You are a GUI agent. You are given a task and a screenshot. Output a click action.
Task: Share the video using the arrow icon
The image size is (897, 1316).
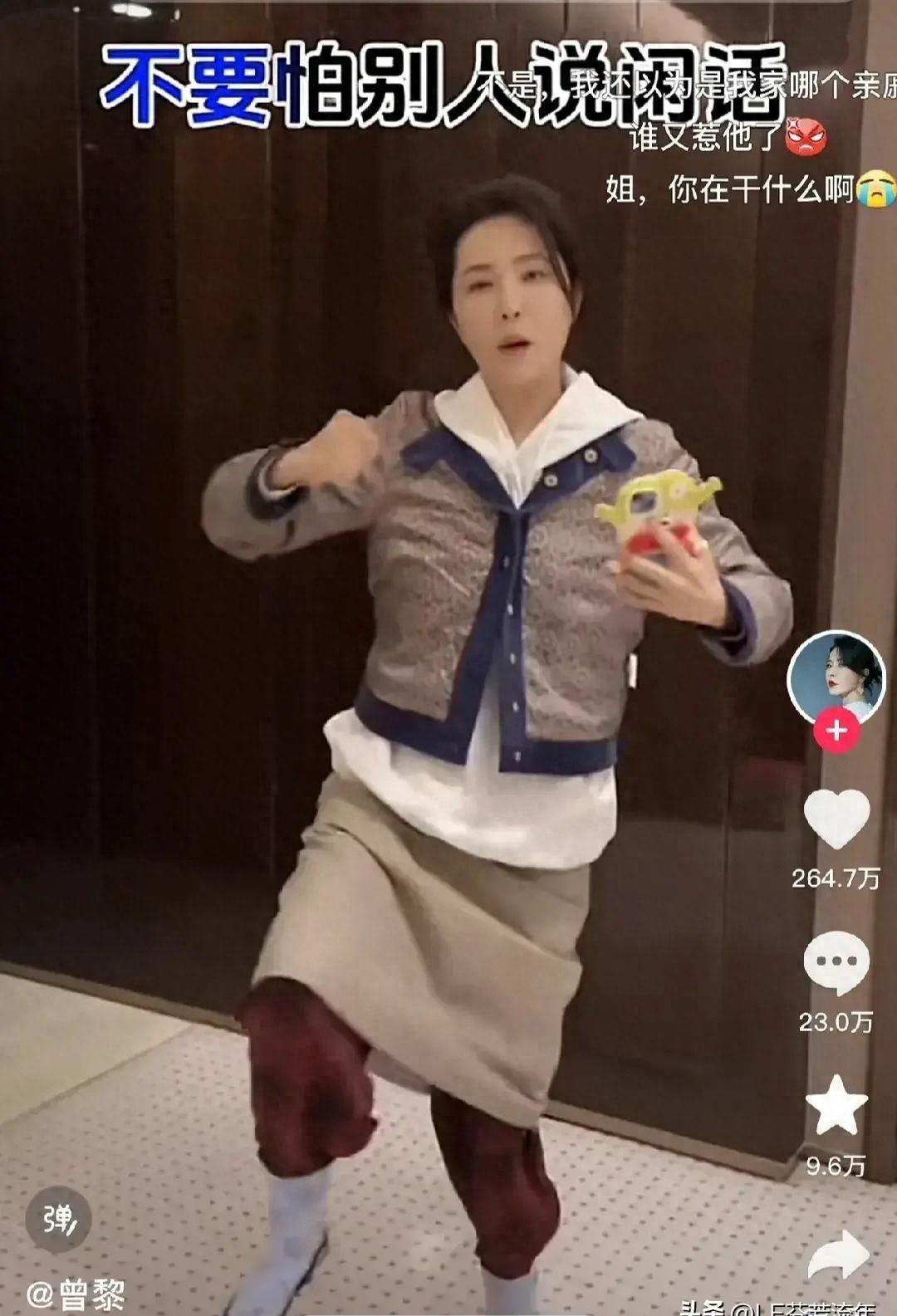(x=837, y=1255)
